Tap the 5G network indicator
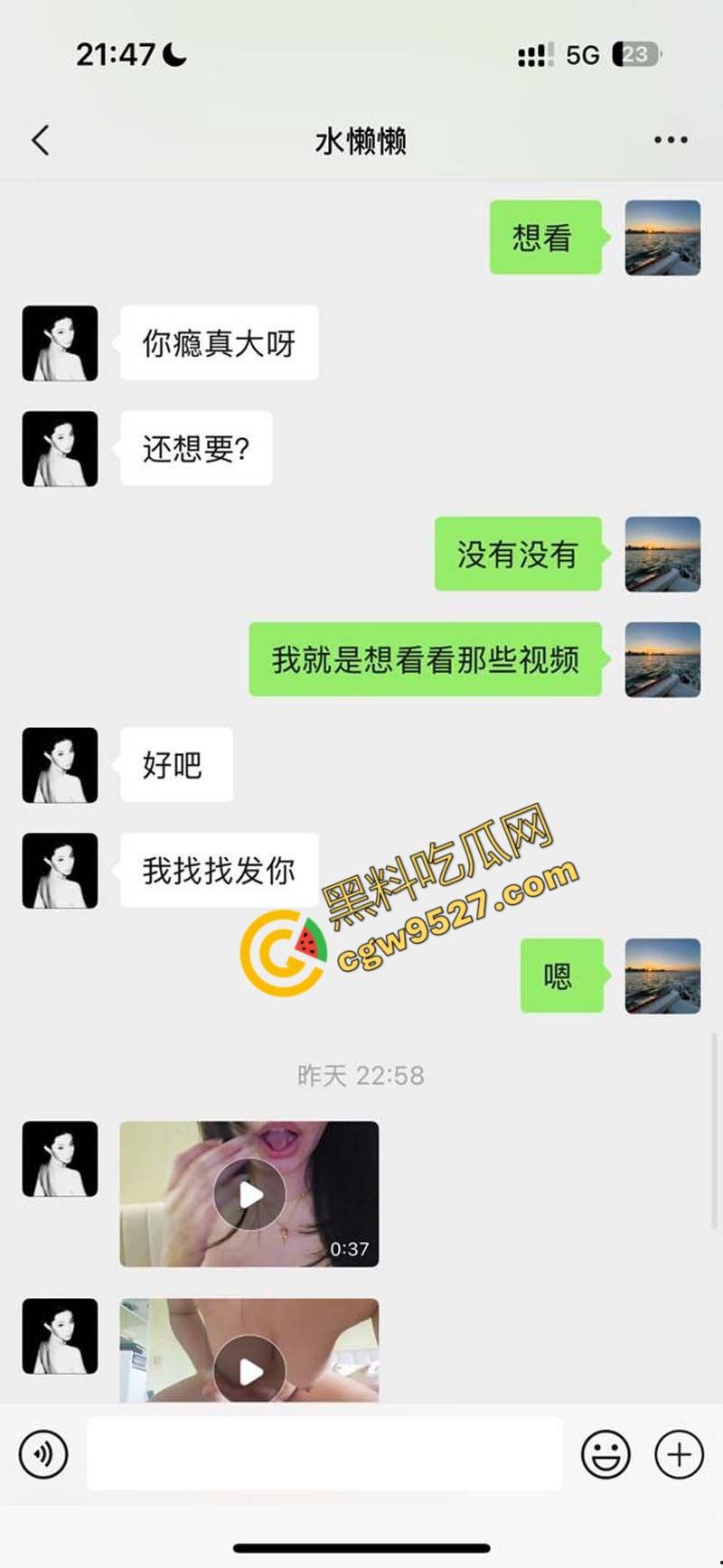Image resolution: width=723 pixels, height=1568 pixels. click(x=582, y=55)
